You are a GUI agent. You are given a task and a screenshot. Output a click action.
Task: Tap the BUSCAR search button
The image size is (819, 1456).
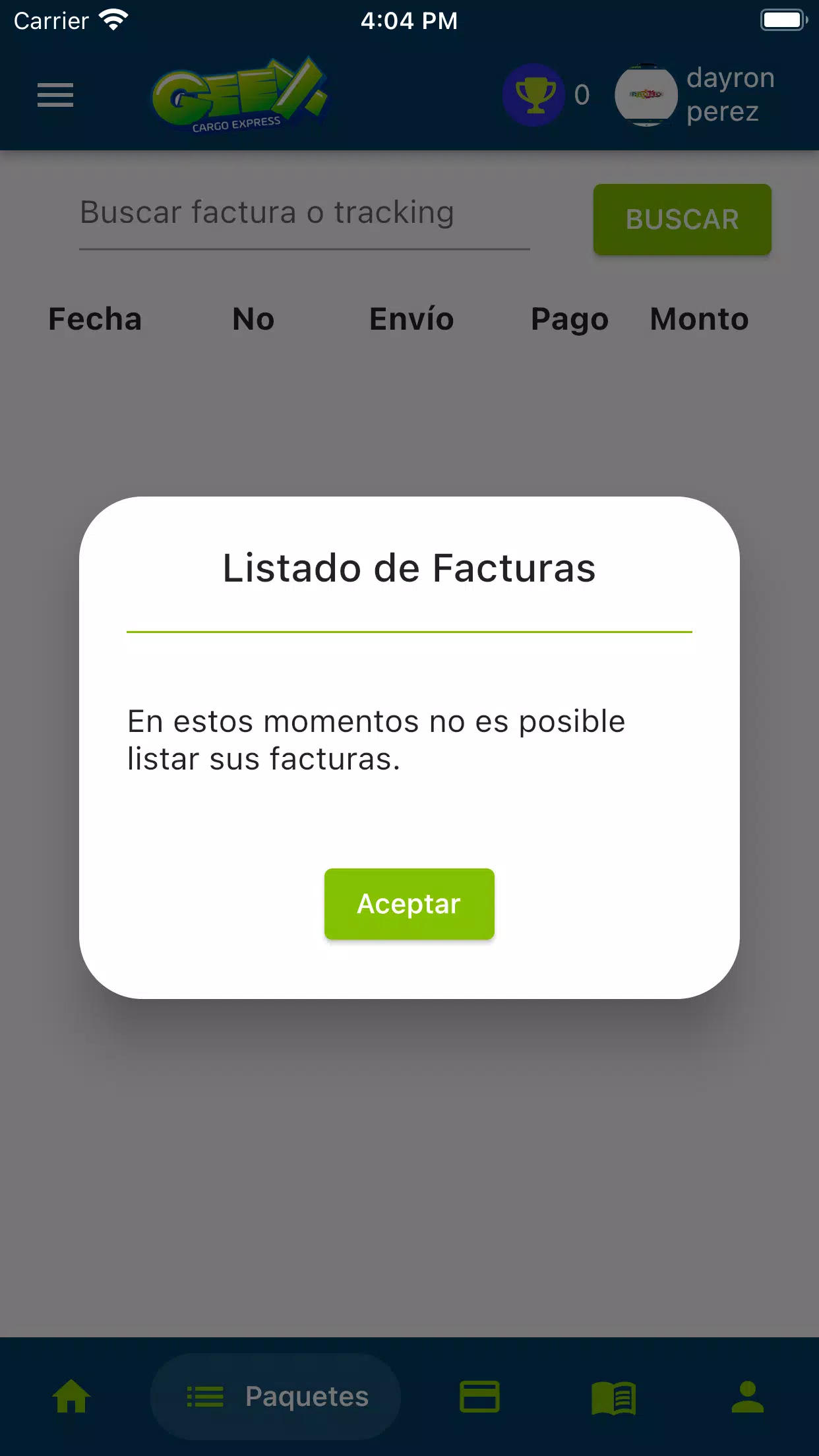682,220
